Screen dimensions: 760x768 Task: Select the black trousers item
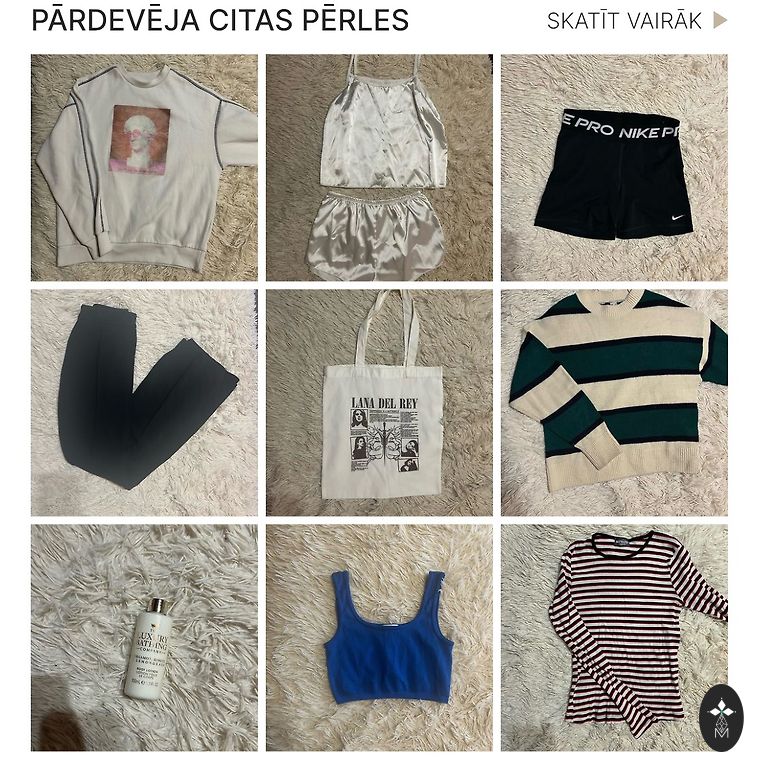coord(144,402)
